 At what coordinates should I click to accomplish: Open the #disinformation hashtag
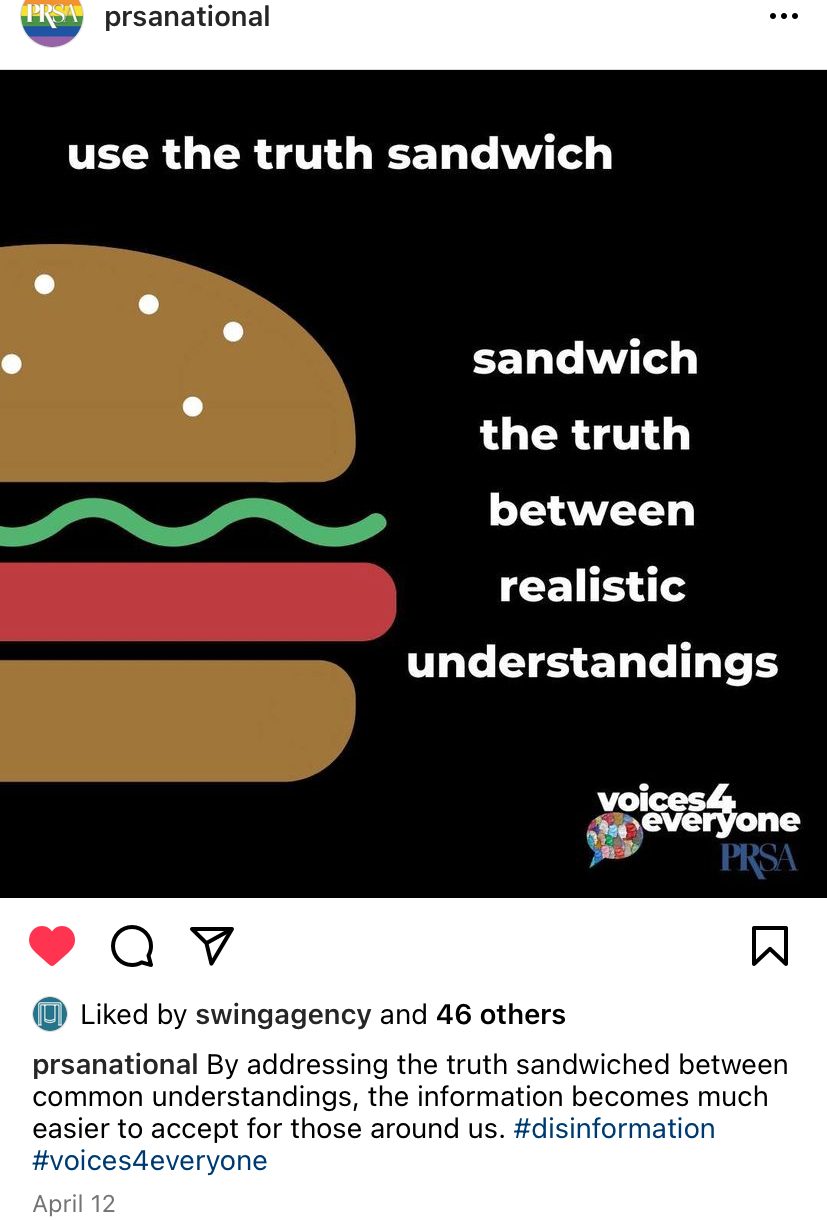click(x=614, y=1129)
